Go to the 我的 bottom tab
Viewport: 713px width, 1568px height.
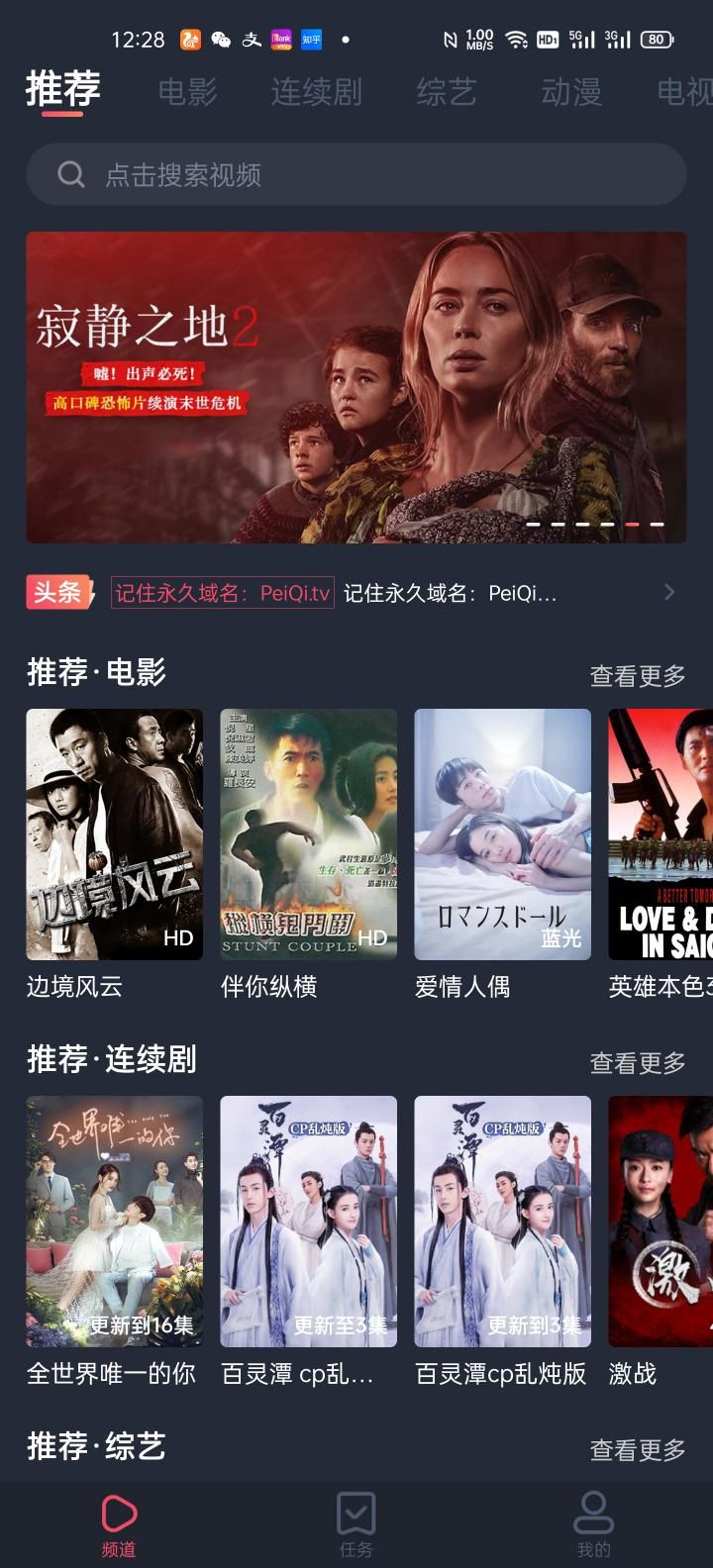594,1524
